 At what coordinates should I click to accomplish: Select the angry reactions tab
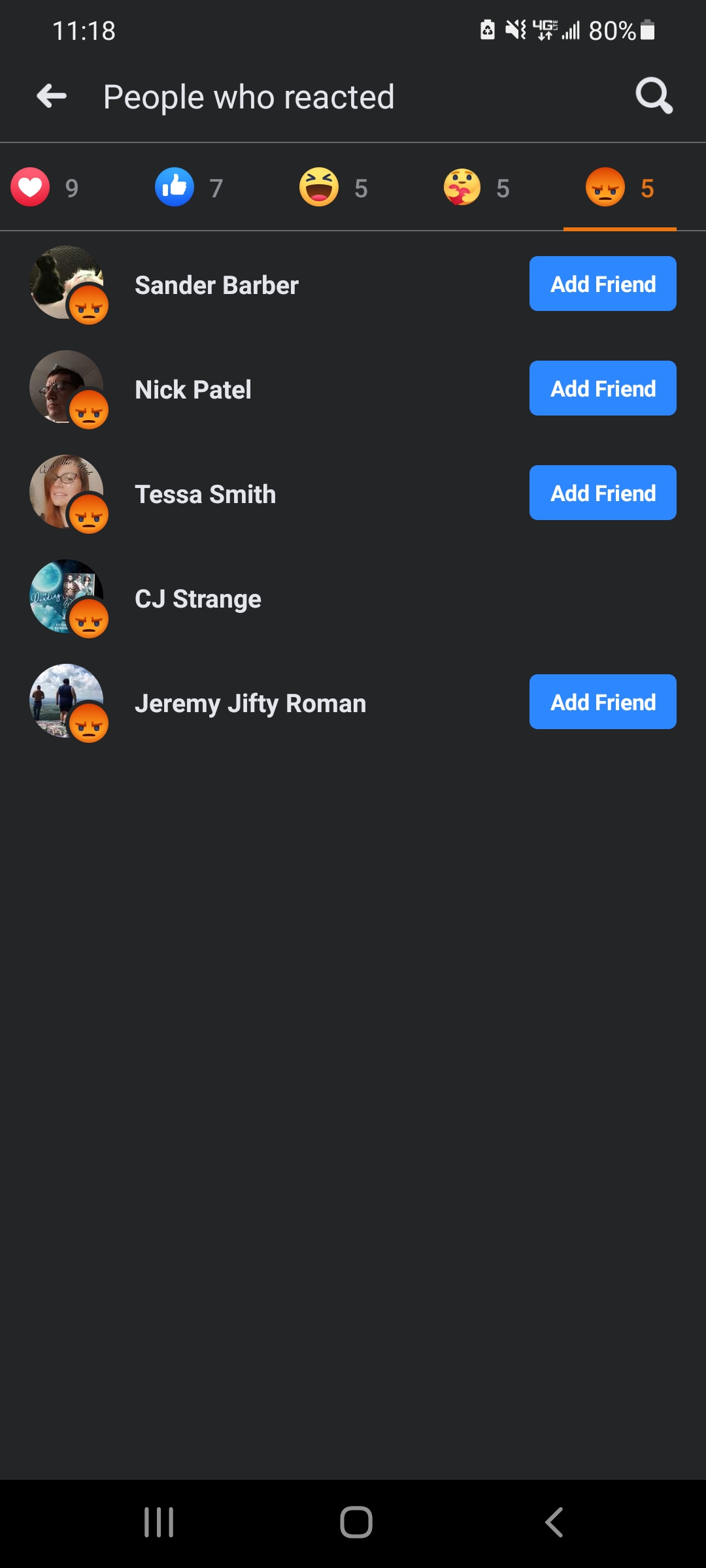(x=620, y=188)
